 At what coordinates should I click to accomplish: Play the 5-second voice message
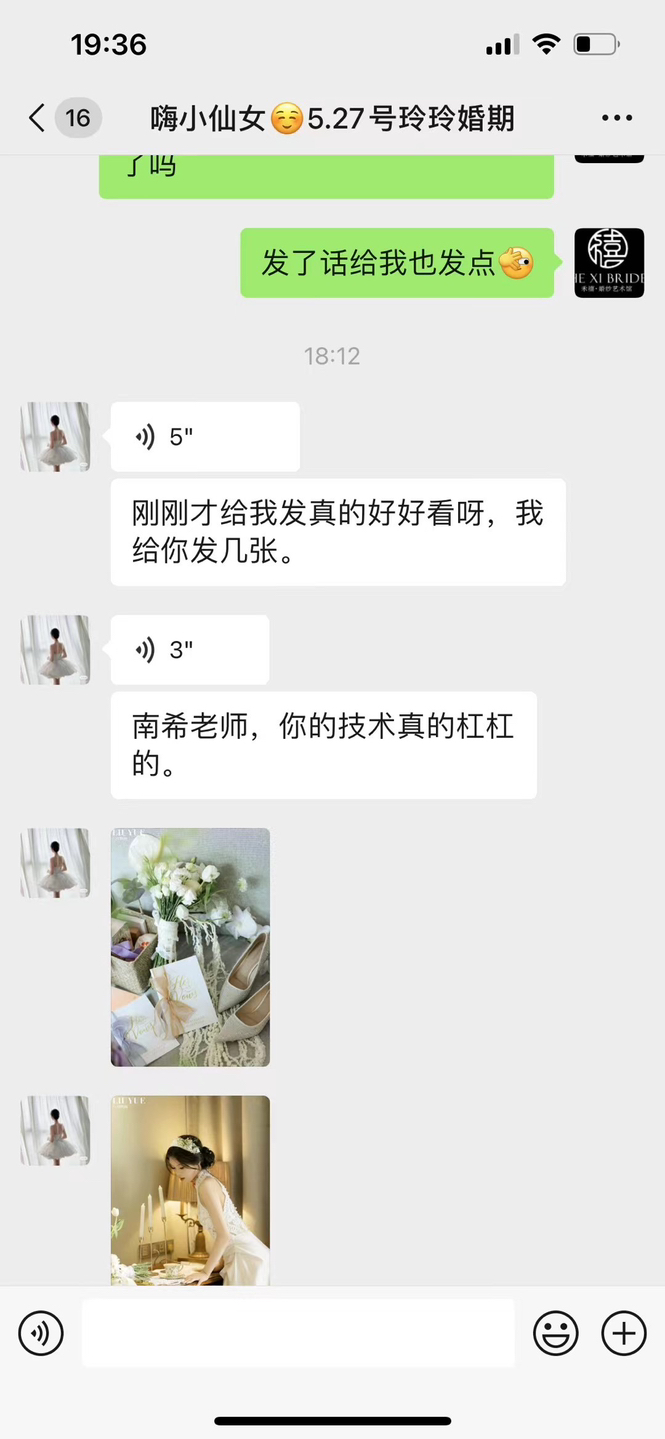point(205,437)
